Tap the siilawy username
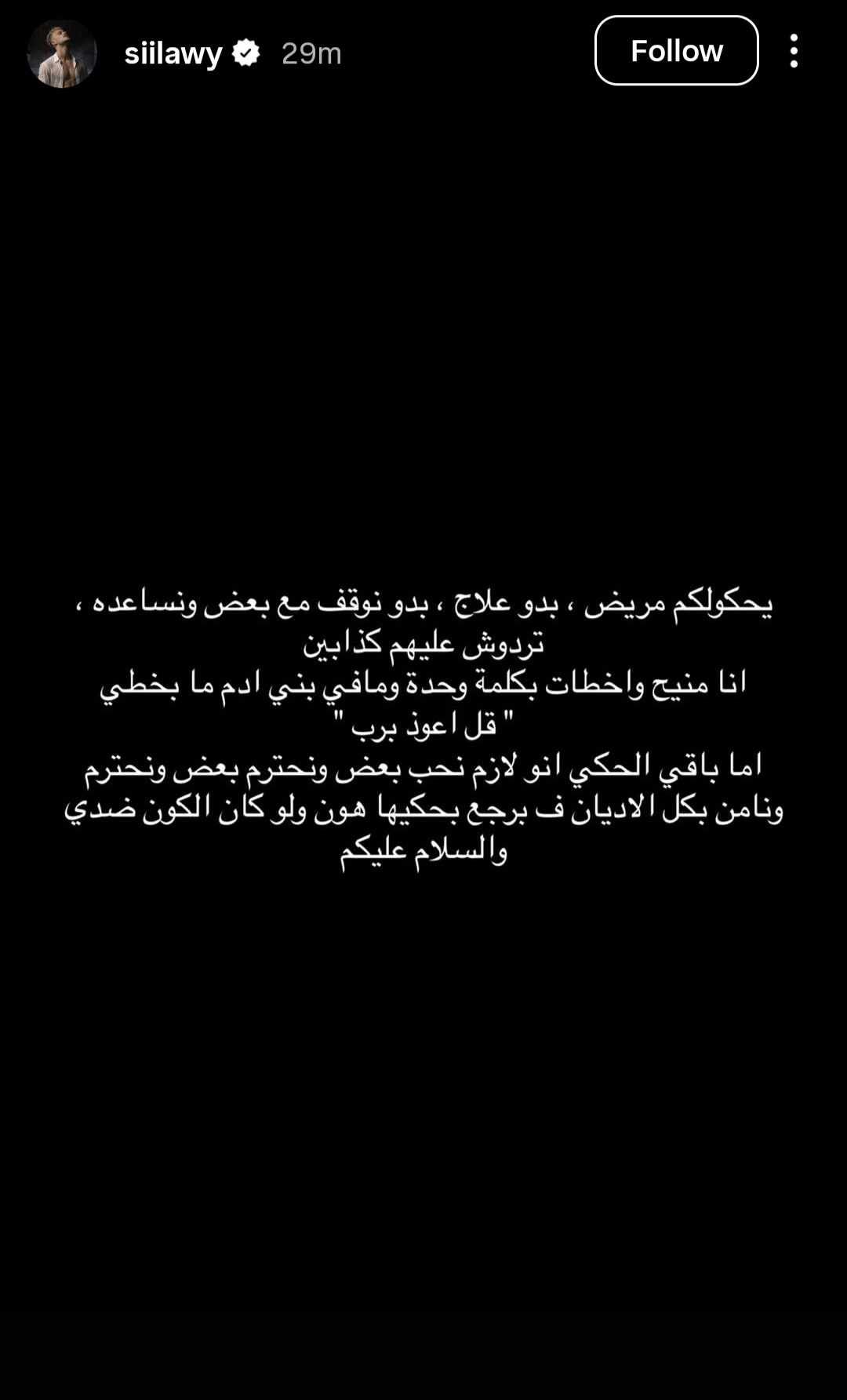Screen dimensions: 847x1400 (173, 53)
